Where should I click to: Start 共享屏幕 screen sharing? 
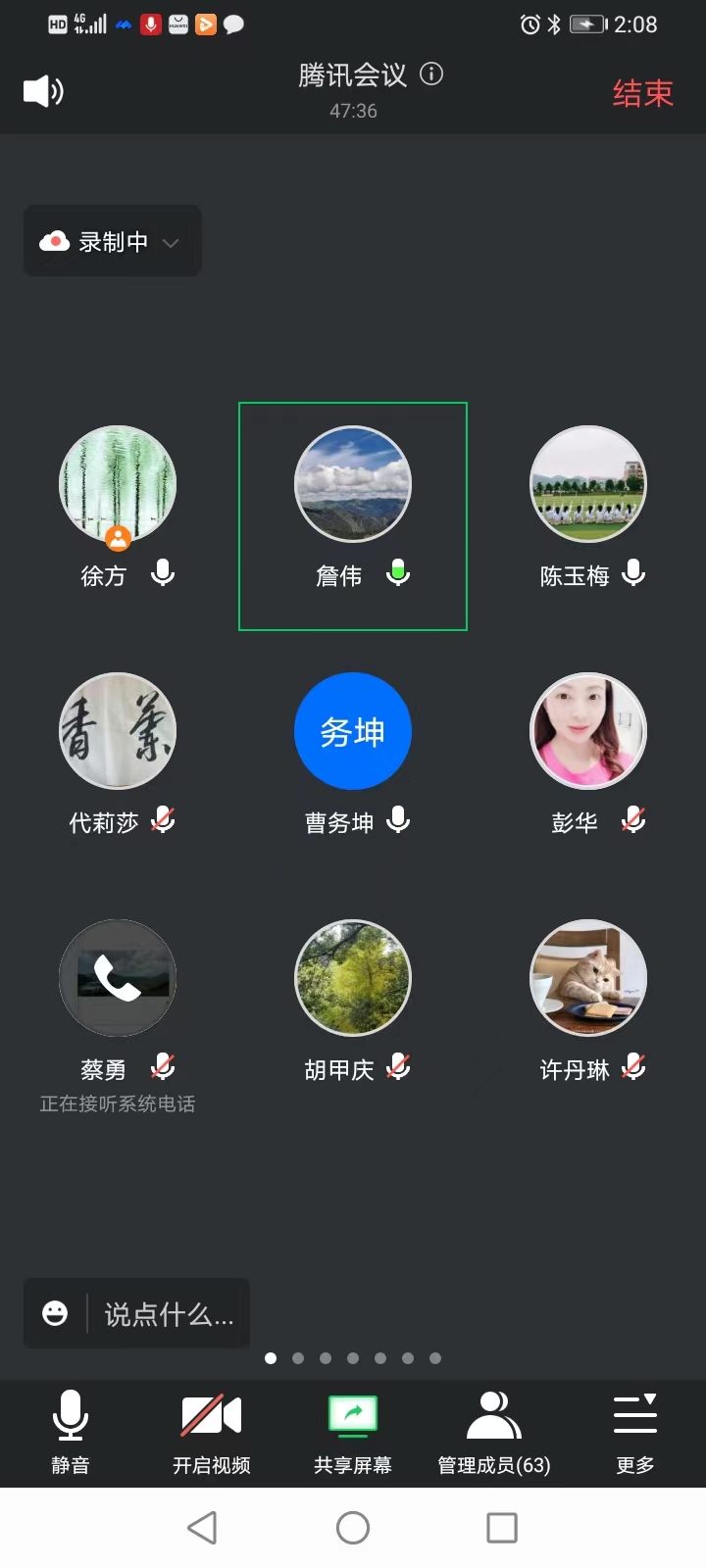click(x=353, y=1431)
